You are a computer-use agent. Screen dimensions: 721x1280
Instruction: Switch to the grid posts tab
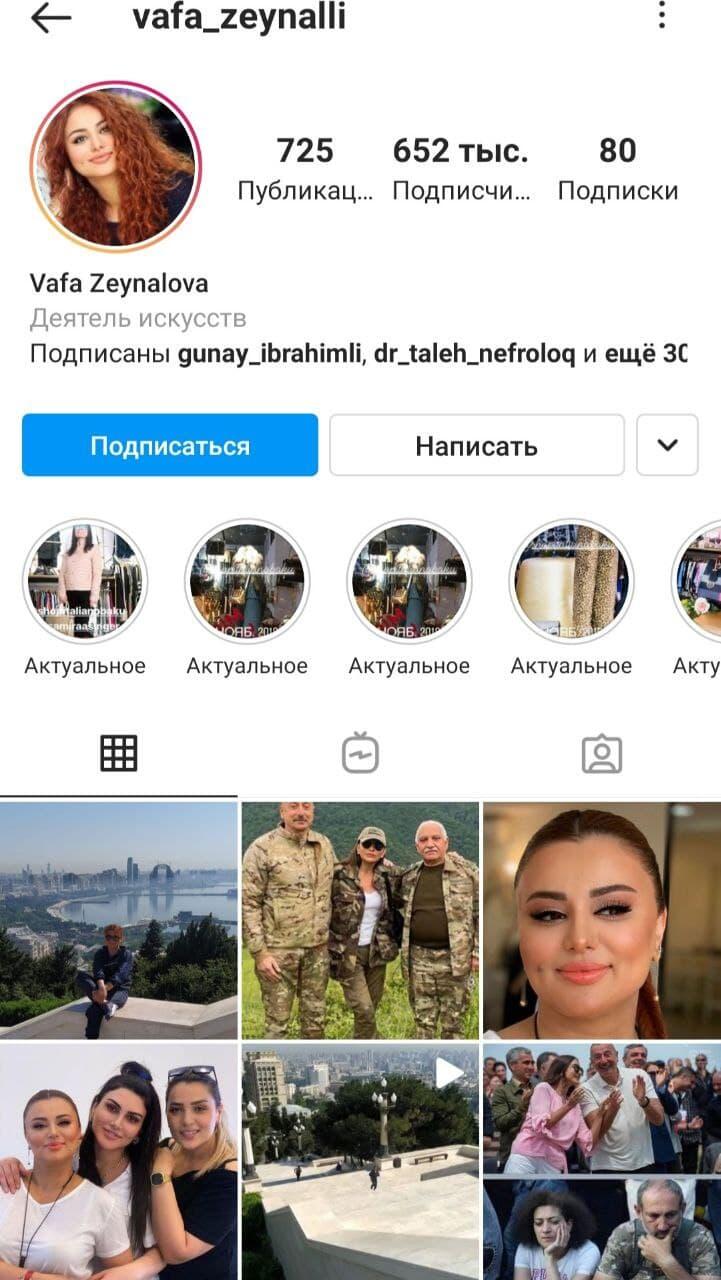pyautogui.click(x=119, y=753)
